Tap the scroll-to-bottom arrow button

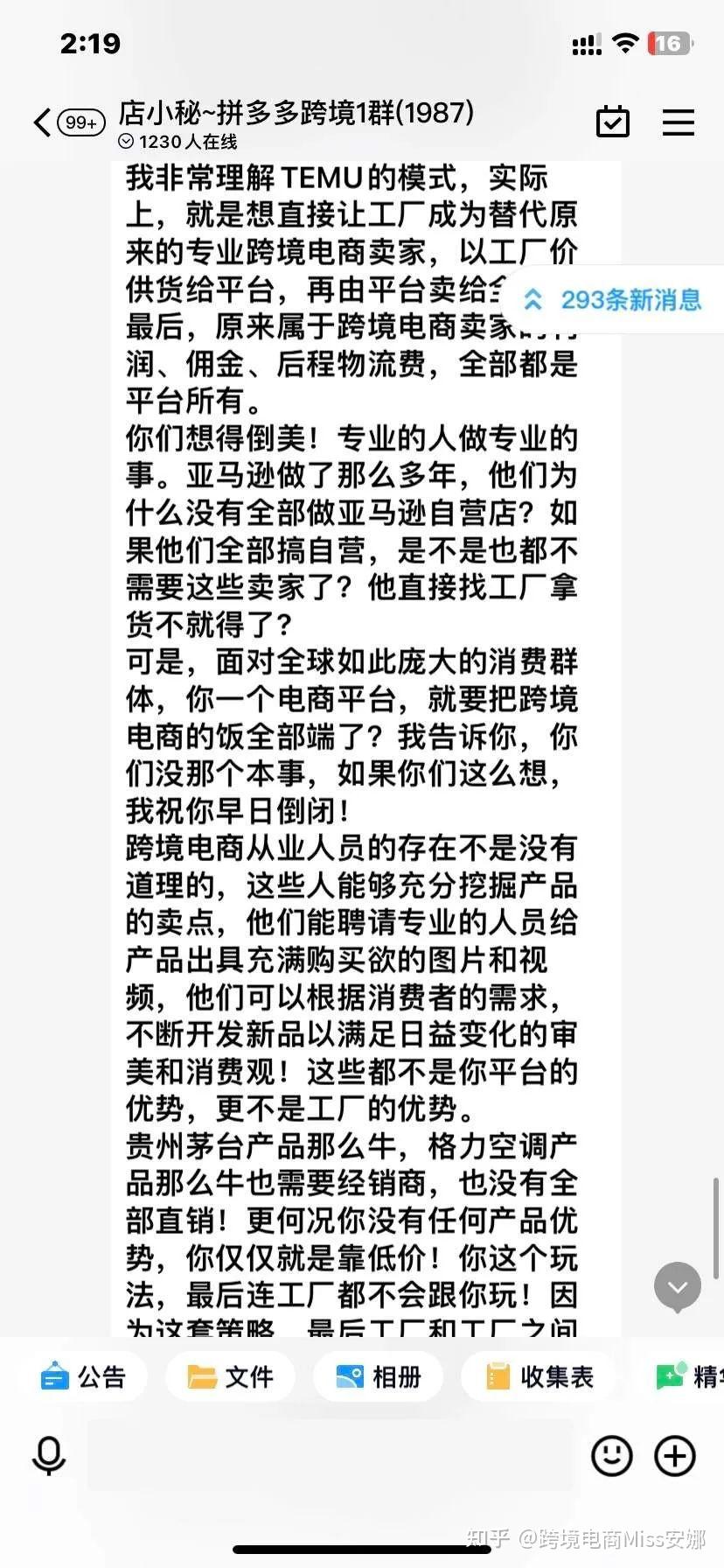678,1286
